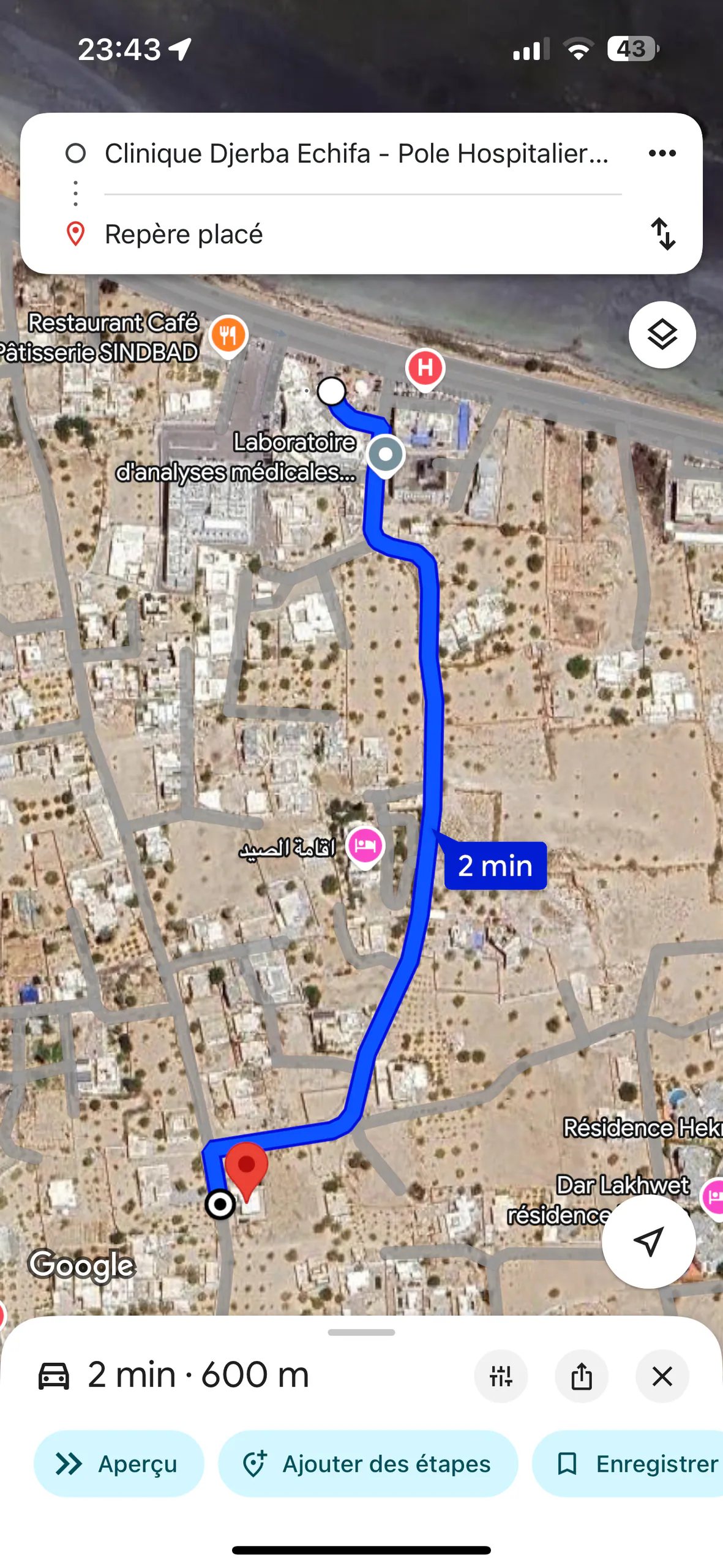Start the Aperçu route preview
Screen dimensions: 723x1568
coord(119,1463)
